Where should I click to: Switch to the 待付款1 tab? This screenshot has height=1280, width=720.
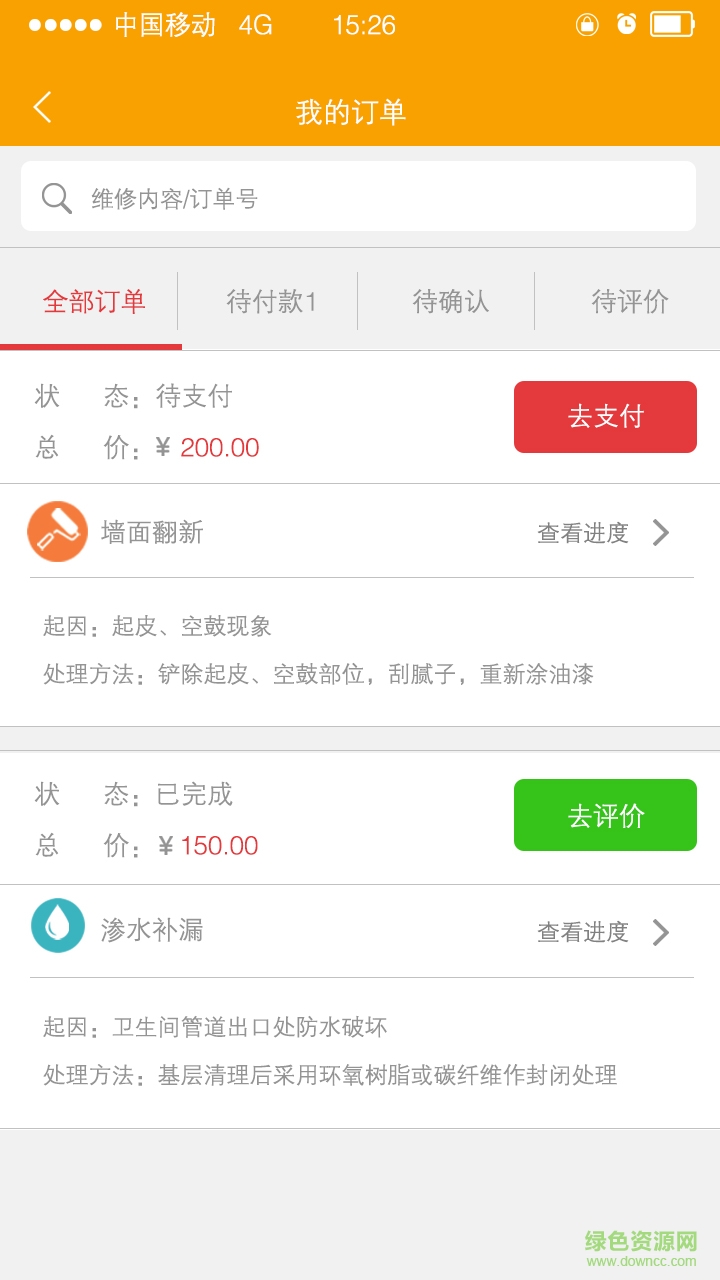pos(269,301)
